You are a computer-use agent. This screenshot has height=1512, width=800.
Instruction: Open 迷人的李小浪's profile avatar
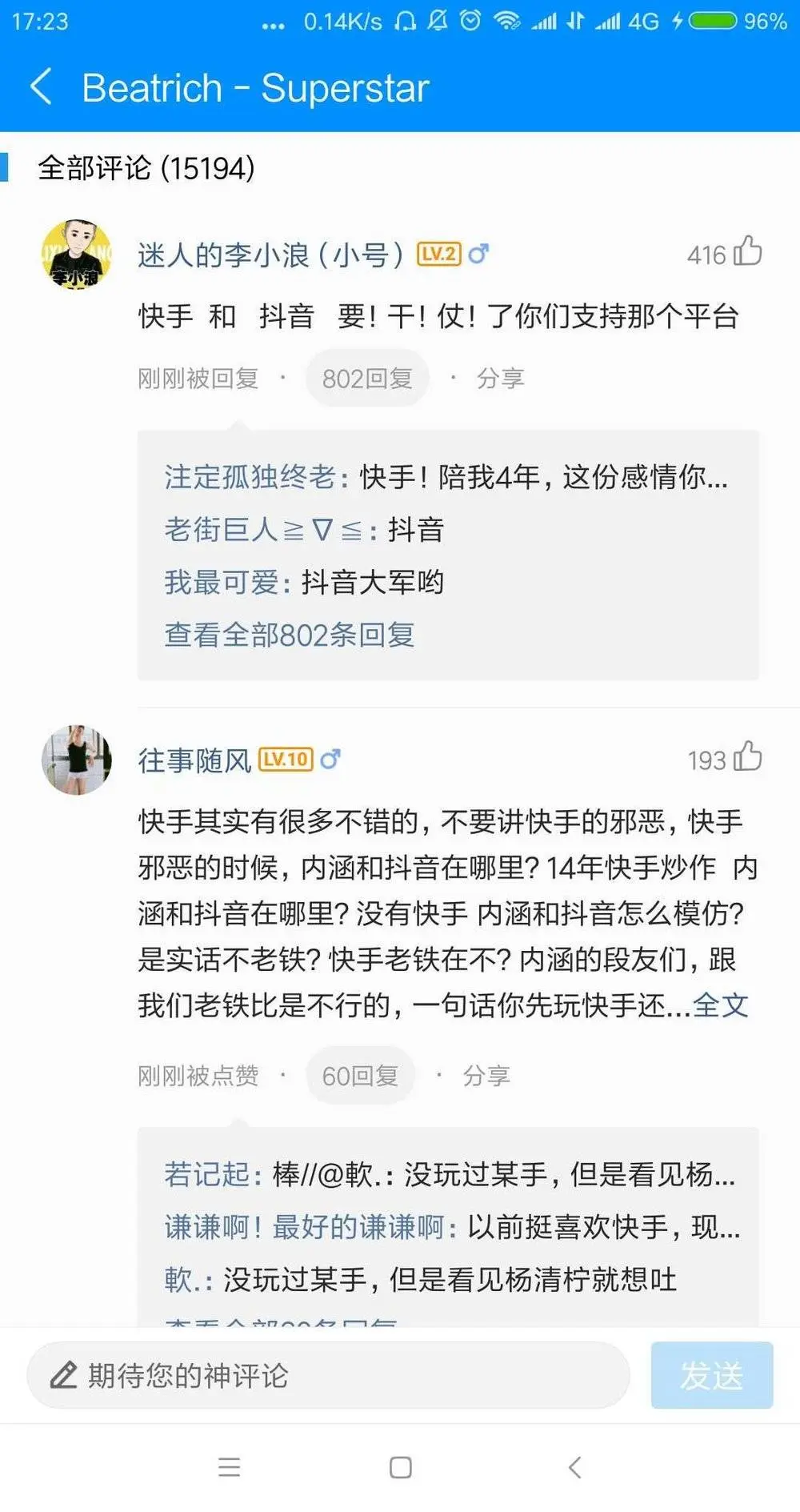pos(76,255)
